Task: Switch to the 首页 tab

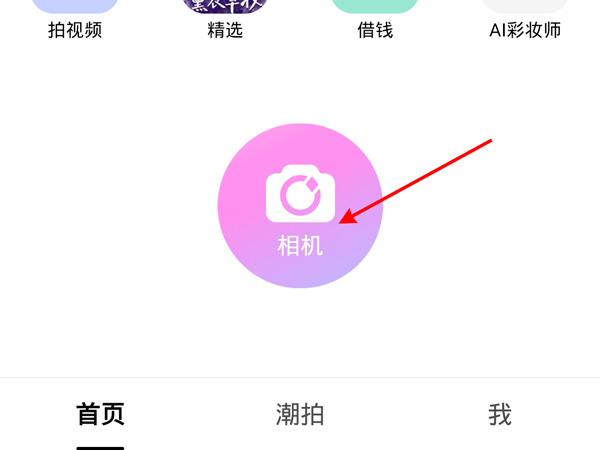Action: [x=100, y=414]
